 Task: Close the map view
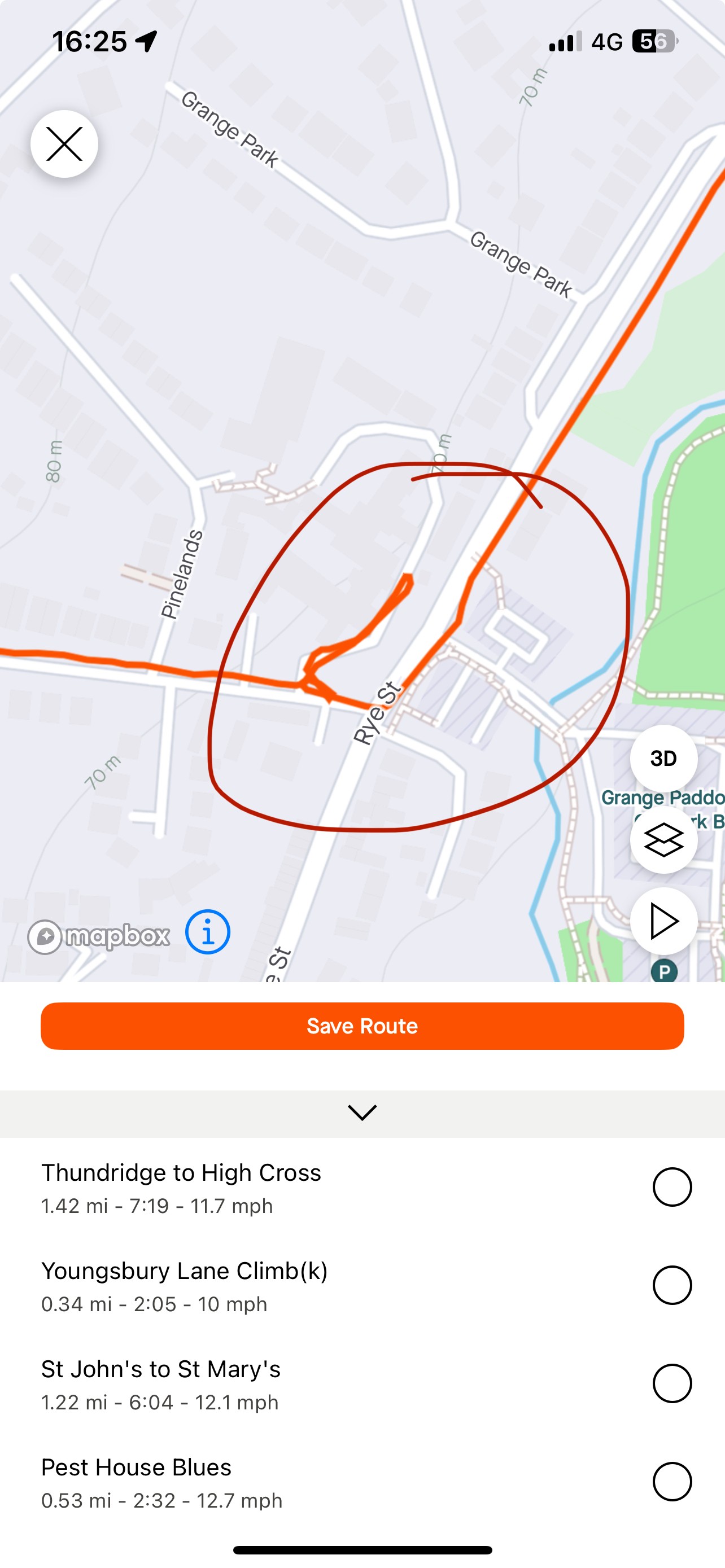(64, 144)
